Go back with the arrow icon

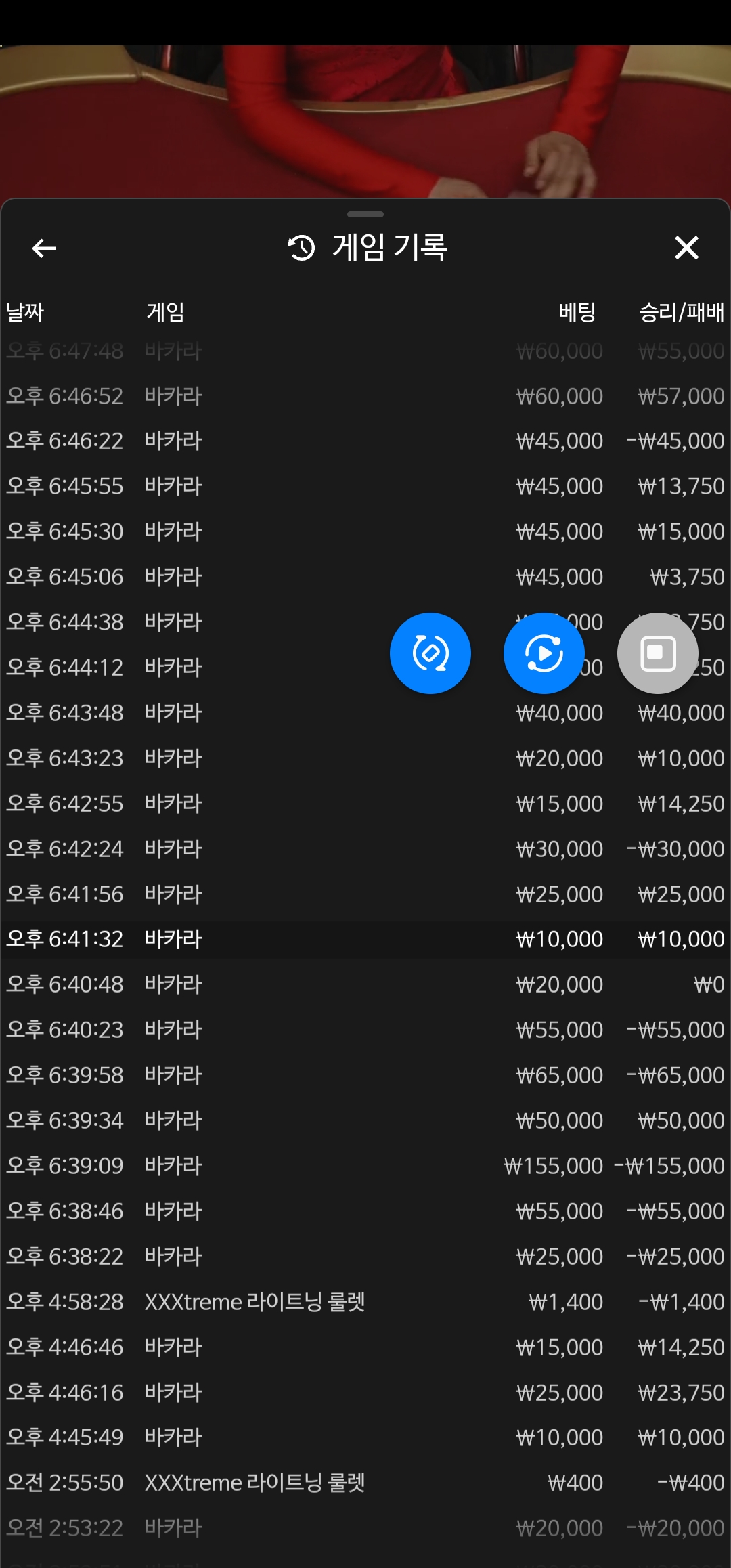[x=44, y=248]
